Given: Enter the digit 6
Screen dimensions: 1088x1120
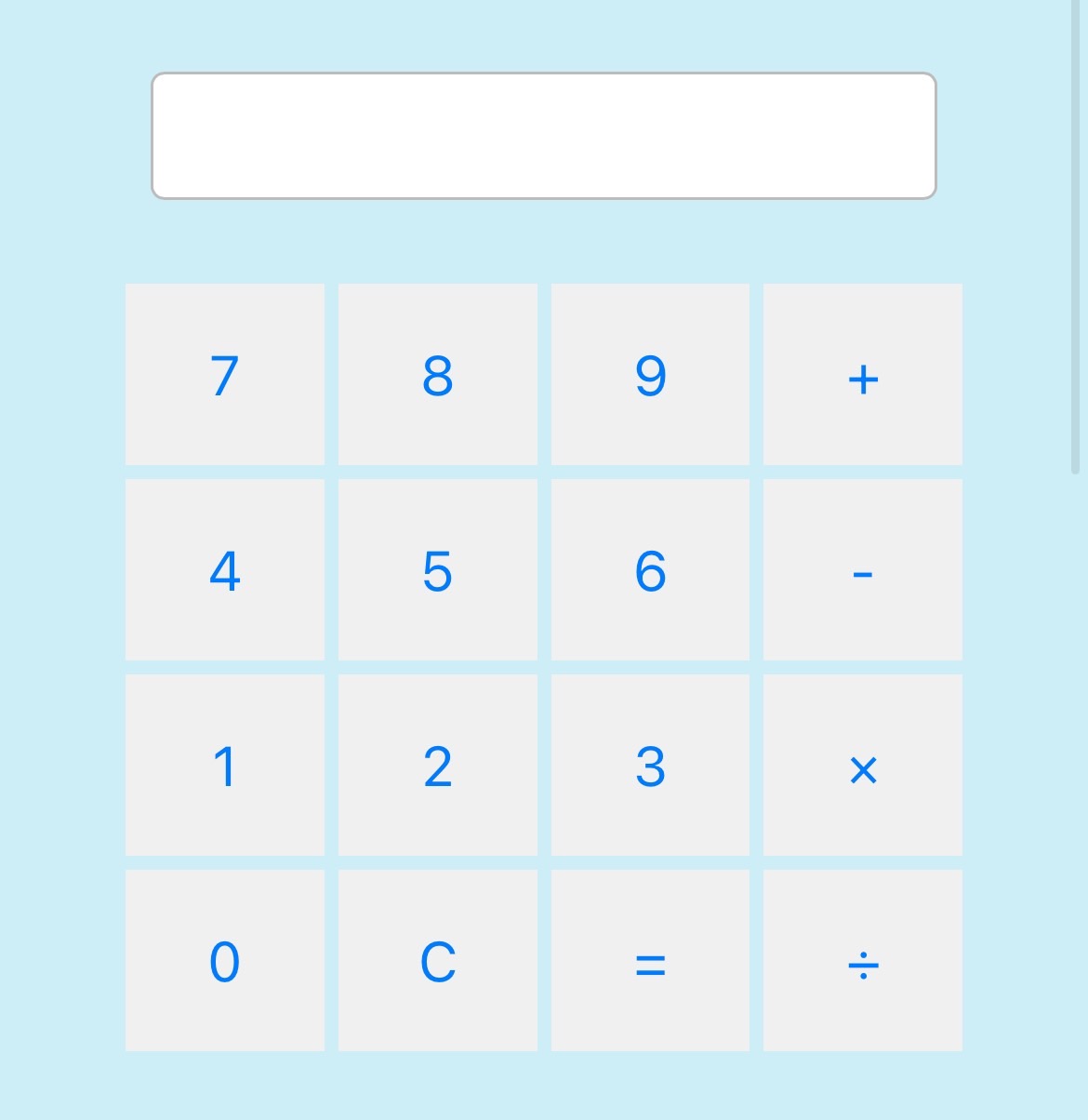Looking at the screenshot, I should (x=650, y=570).
